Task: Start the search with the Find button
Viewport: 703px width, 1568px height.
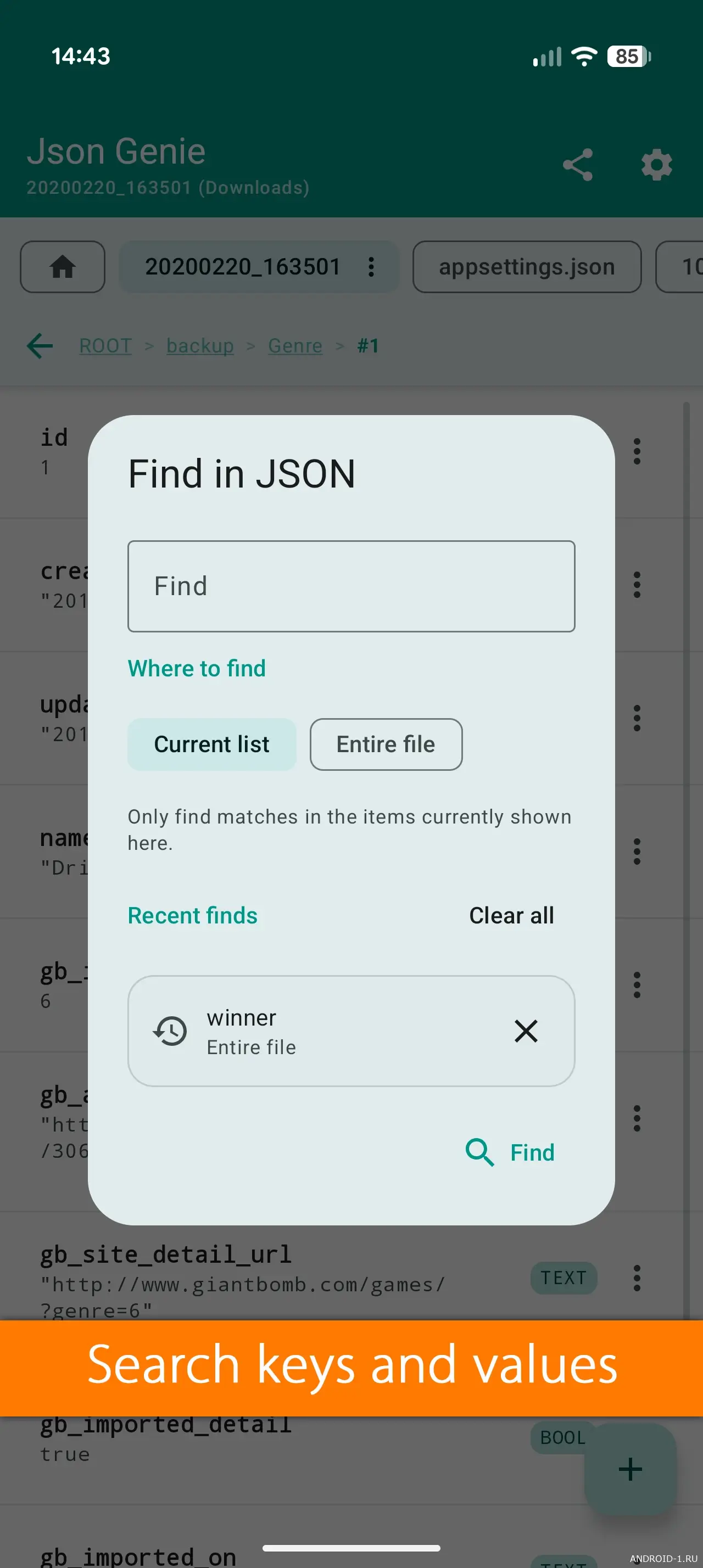Action: tap(510, 1152)
